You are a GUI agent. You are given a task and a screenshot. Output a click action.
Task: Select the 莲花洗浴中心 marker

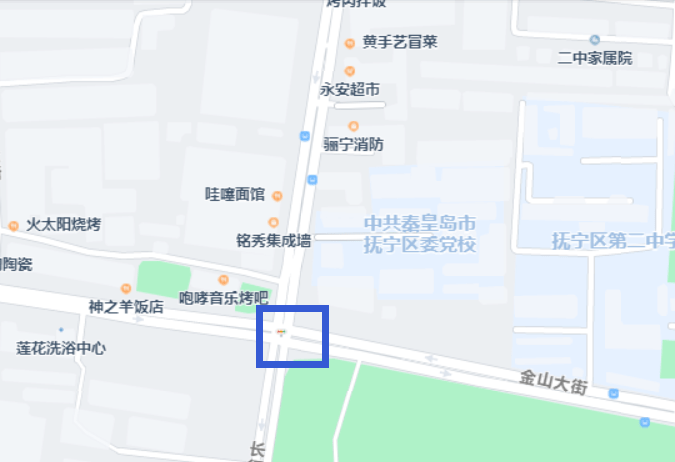pos(61,330)
